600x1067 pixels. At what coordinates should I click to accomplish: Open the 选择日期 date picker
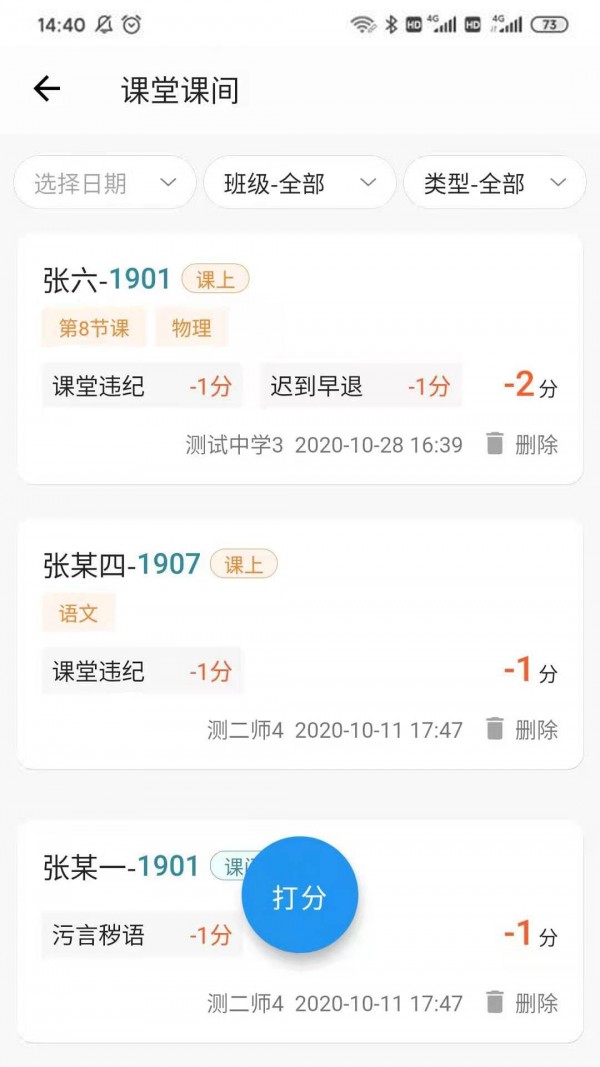click(105, 183)
